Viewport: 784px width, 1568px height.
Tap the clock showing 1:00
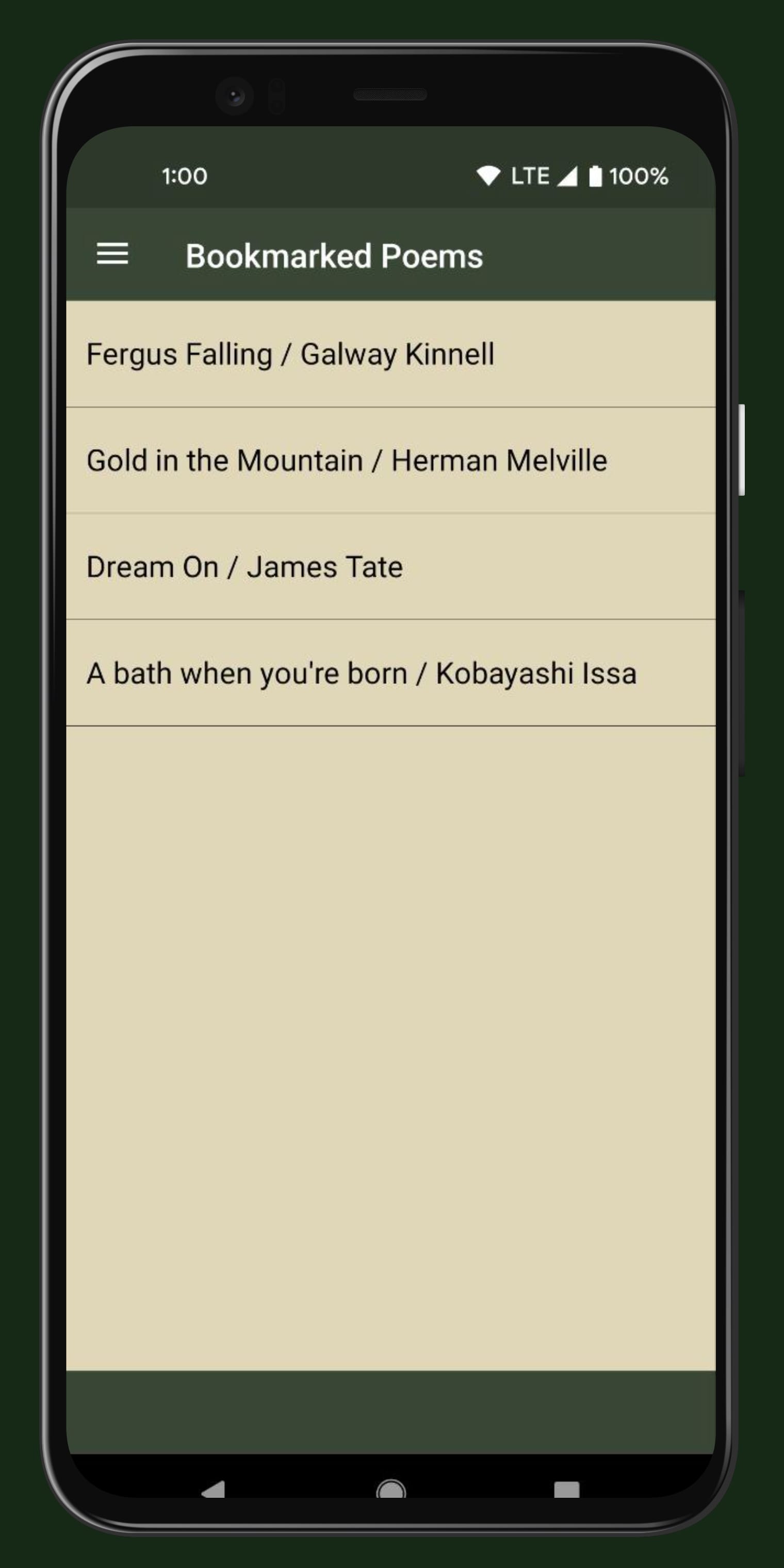pos(185,176)
